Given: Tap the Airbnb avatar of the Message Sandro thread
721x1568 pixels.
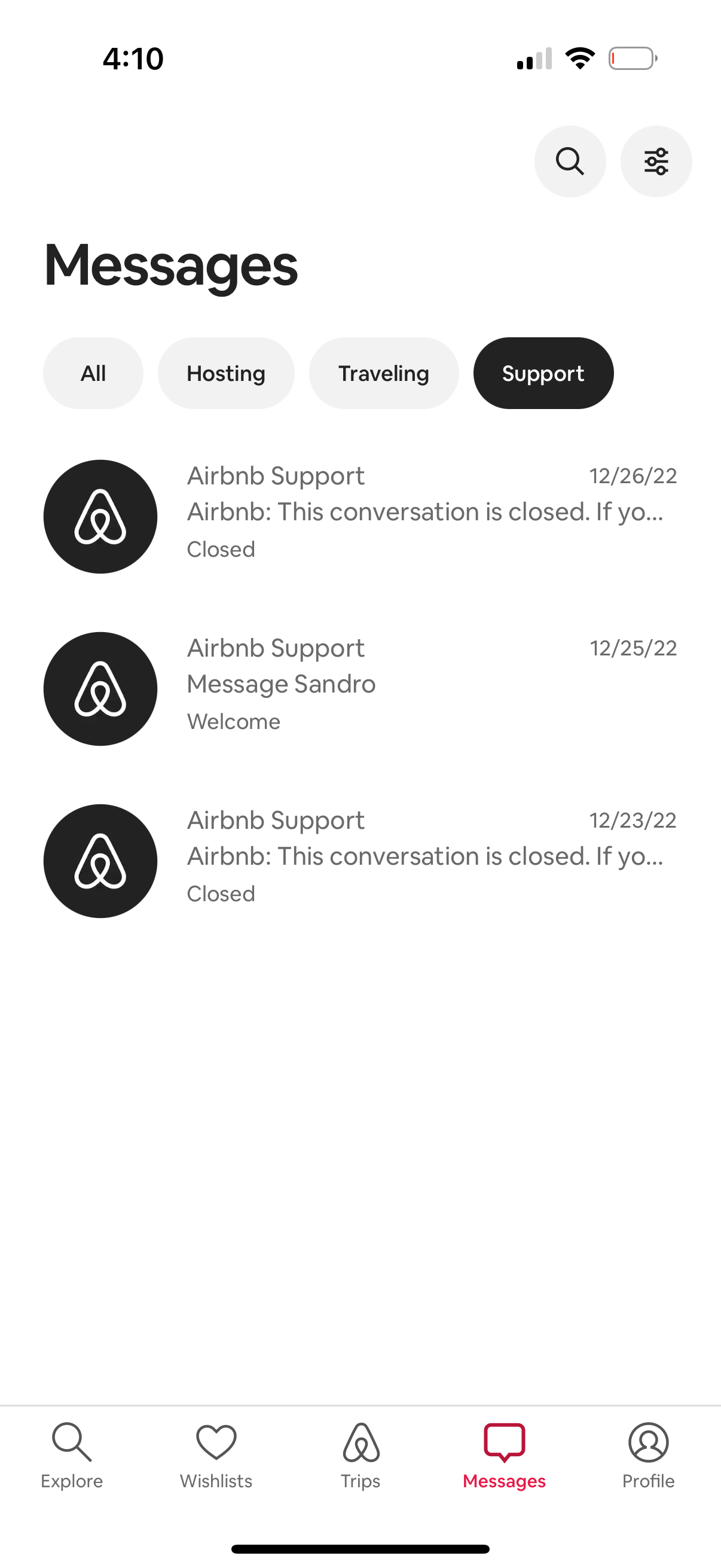Looking at the screenshot, I should tap(100, 688).
